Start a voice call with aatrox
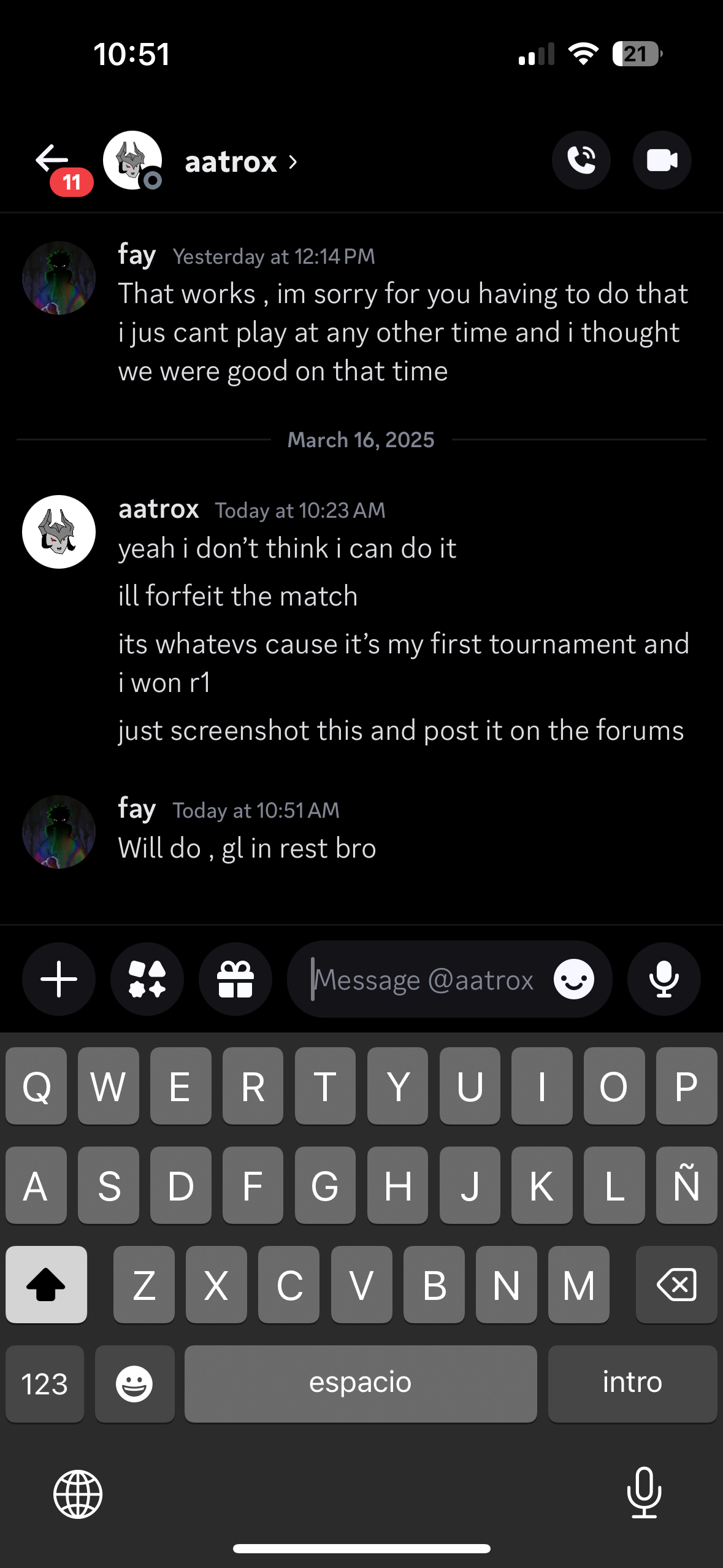Image resolution: width=723 pixels, height=1568 pixels. coord(581,160)
